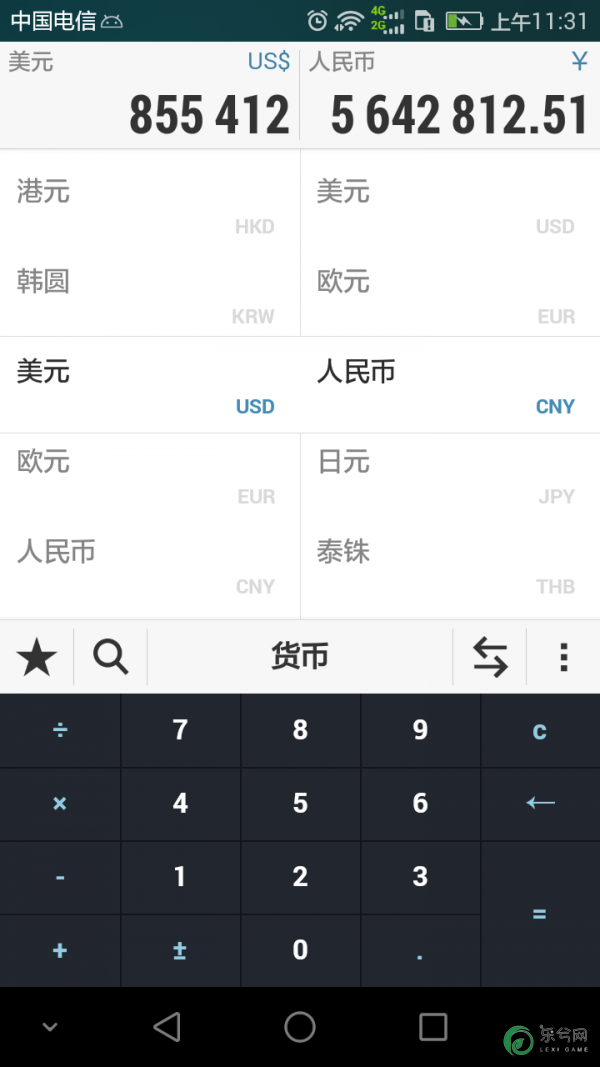Tap the equals key
The width and height of the screenshot is (600, 1067).
[540, 914]
